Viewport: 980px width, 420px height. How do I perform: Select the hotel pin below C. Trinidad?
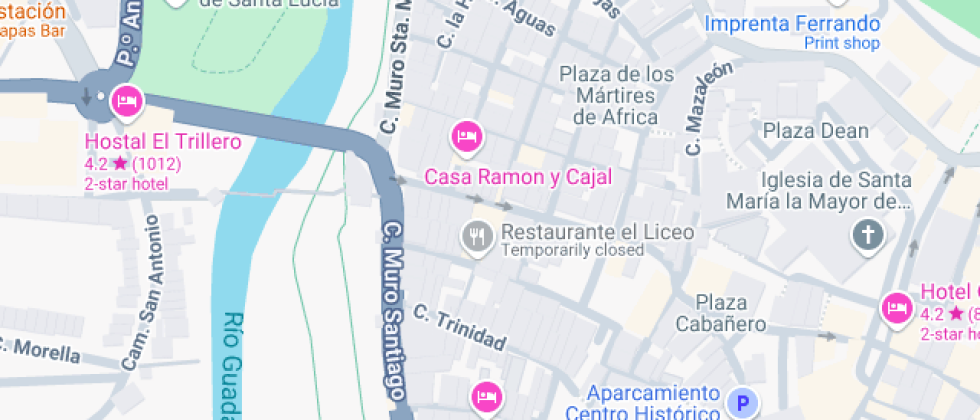486,396
